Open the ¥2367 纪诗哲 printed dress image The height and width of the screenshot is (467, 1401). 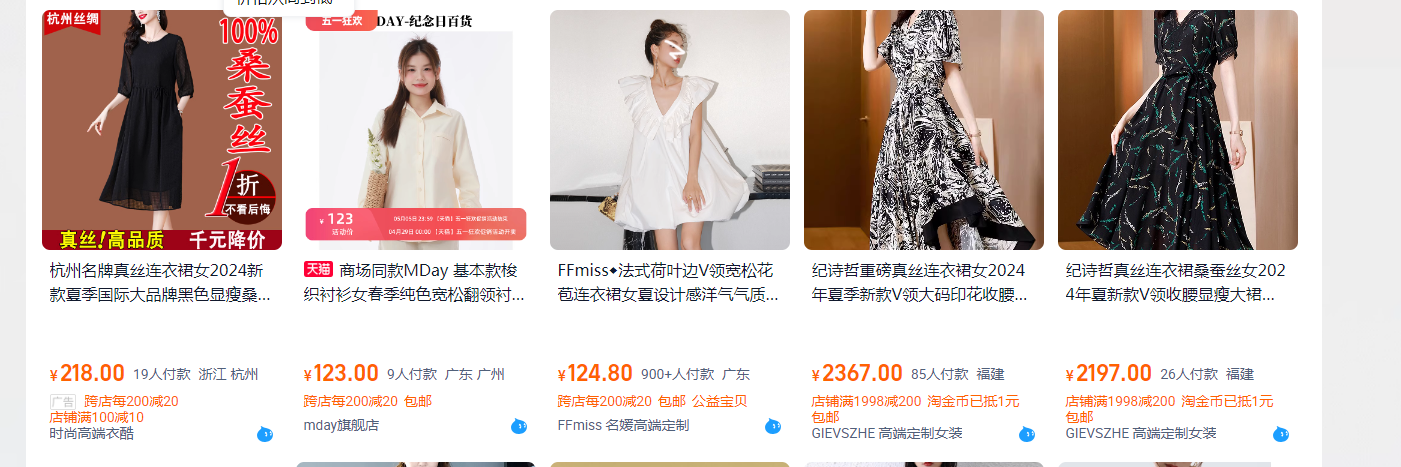coord(924,130)
